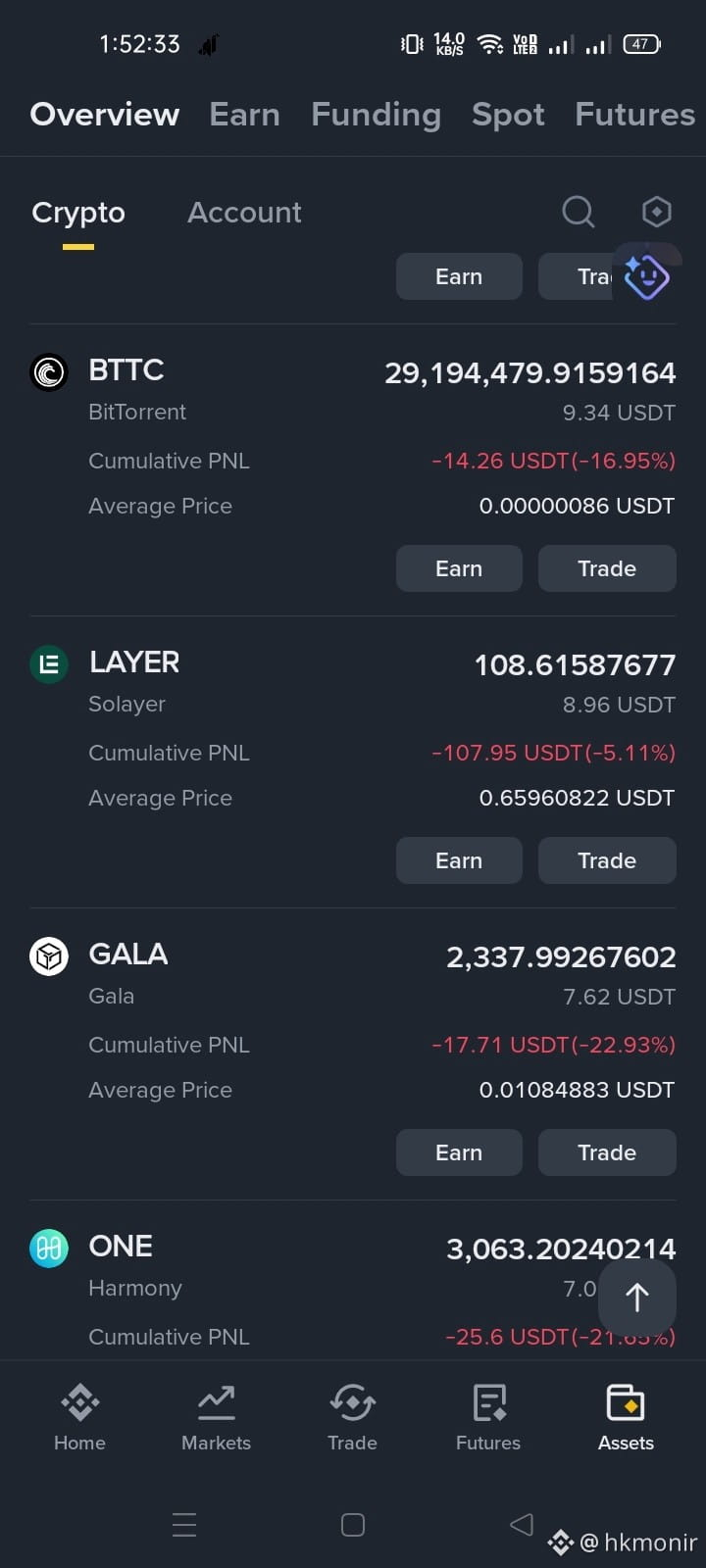Open the Funding tab
Image resolution: width=706 pixels, height=1568 pixels.
pyautogui.click(x=376, y=115)
